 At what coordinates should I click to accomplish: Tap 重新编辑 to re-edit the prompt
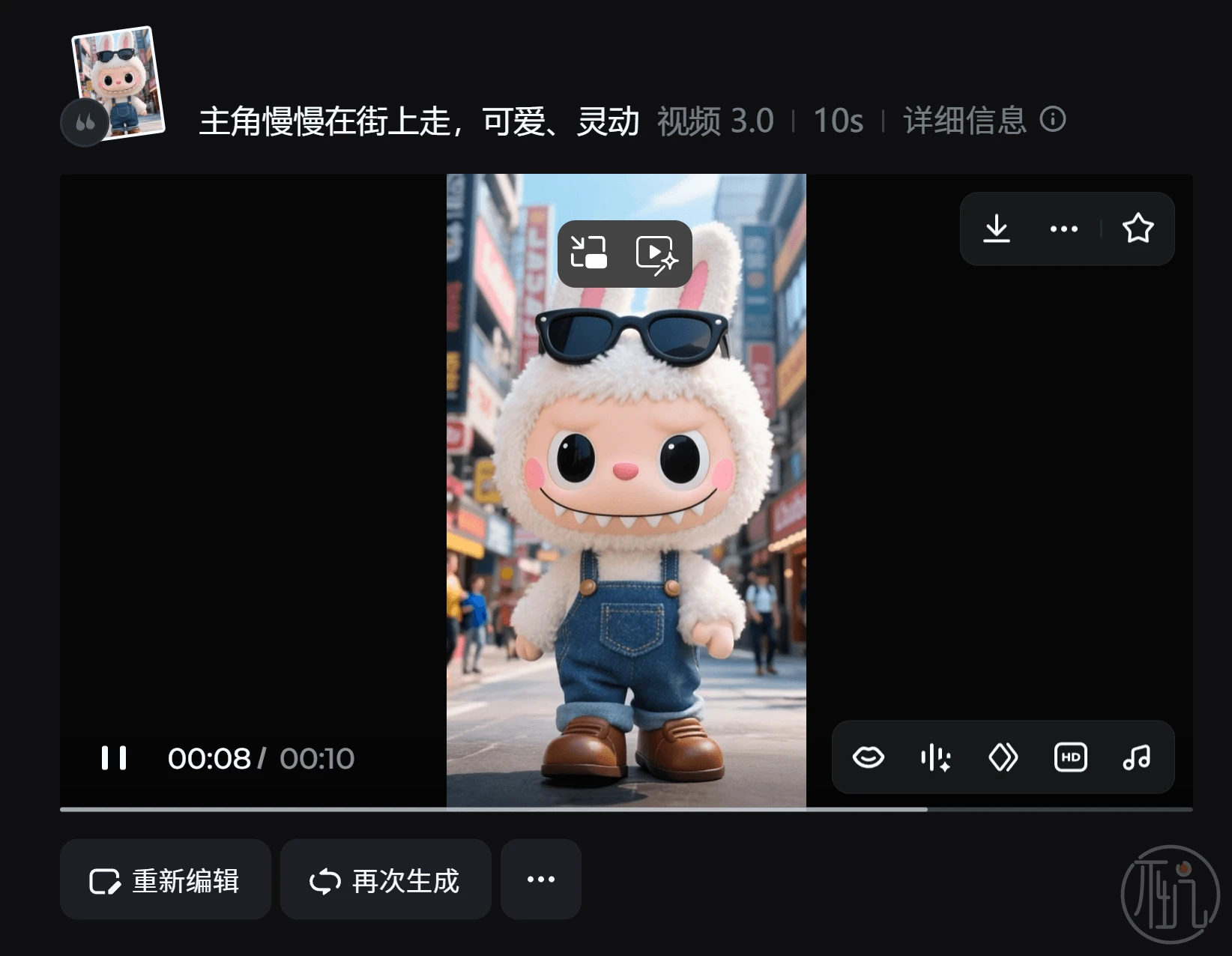click(165, 880)
